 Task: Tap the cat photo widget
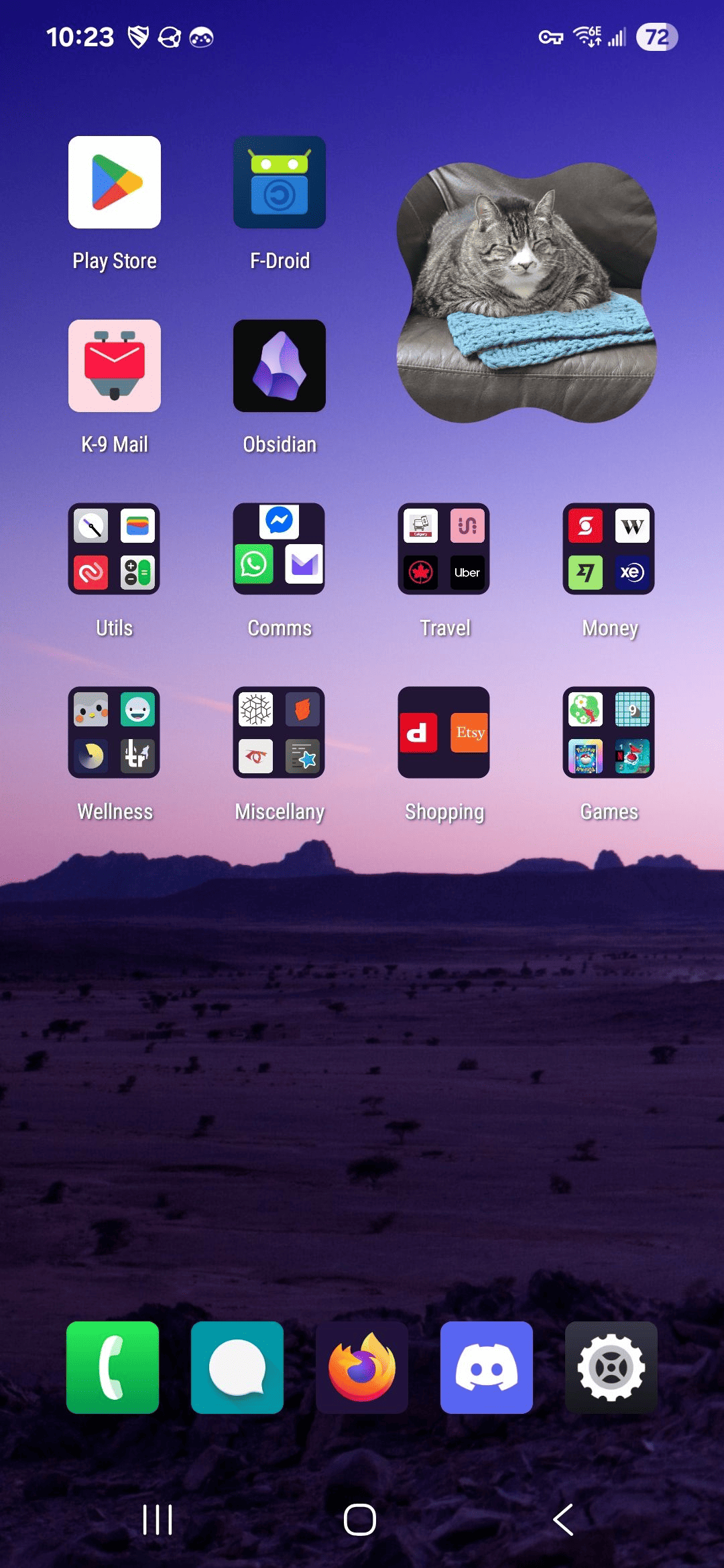[526, 292]
